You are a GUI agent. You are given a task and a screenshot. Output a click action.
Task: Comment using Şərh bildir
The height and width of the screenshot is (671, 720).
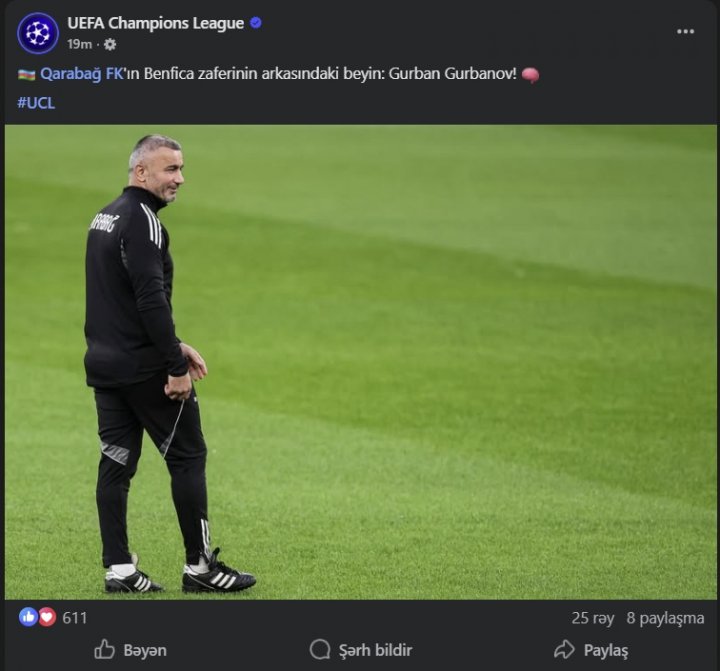[x=361, y=650]
